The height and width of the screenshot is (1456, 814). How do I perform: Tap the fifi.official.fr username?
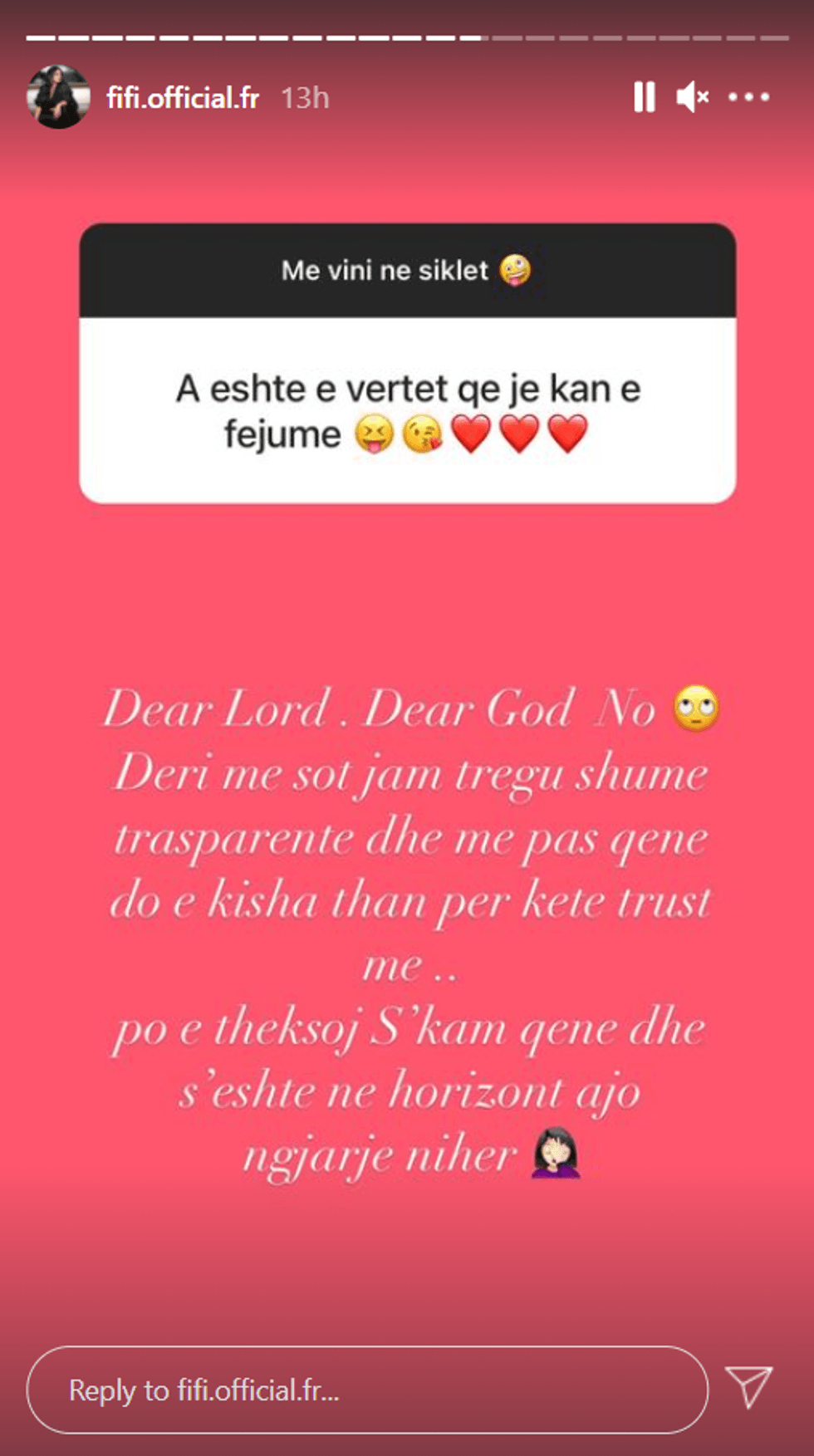click(x=183, y=98)
